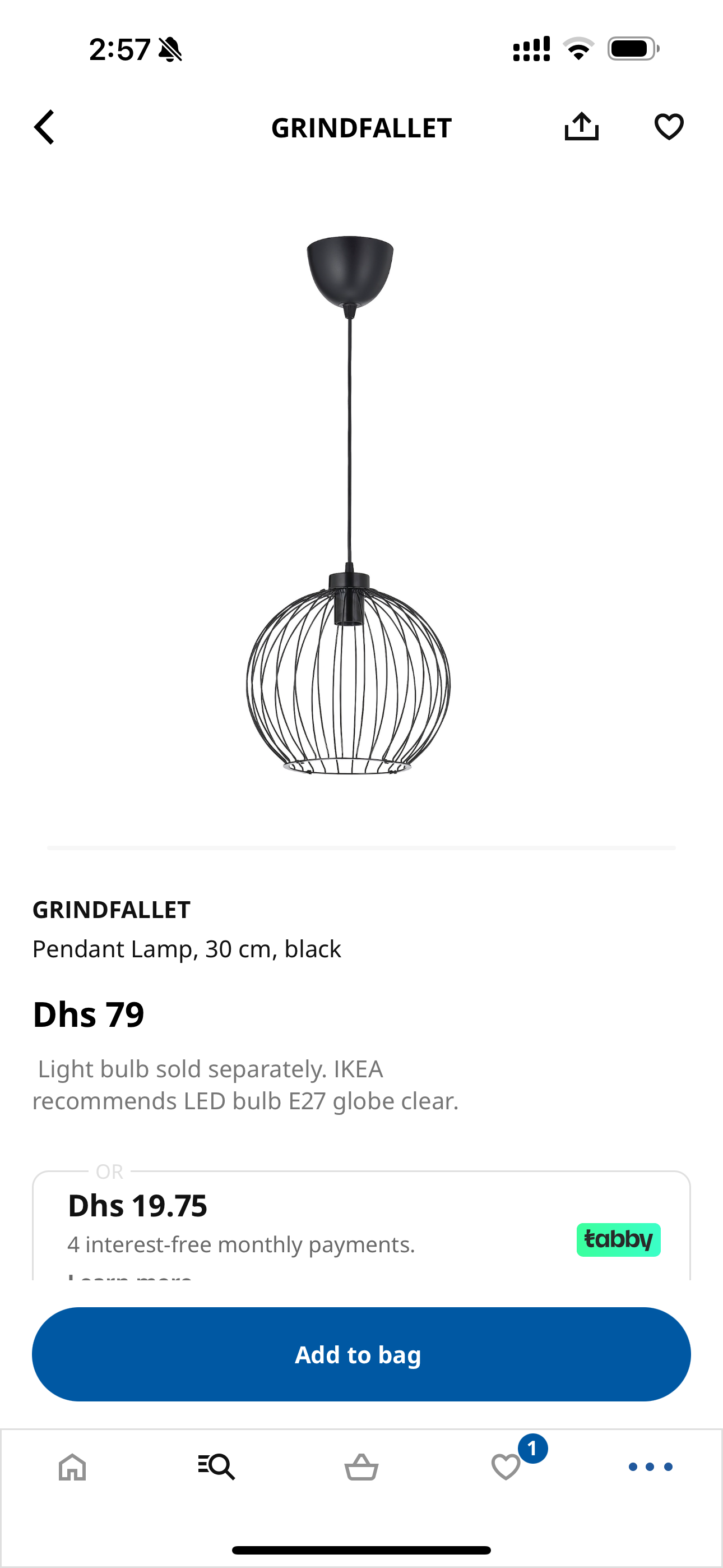Viewport: 723px width, 1568px height.
Task: Open the search and browse tab
Action: point(217,1467)
